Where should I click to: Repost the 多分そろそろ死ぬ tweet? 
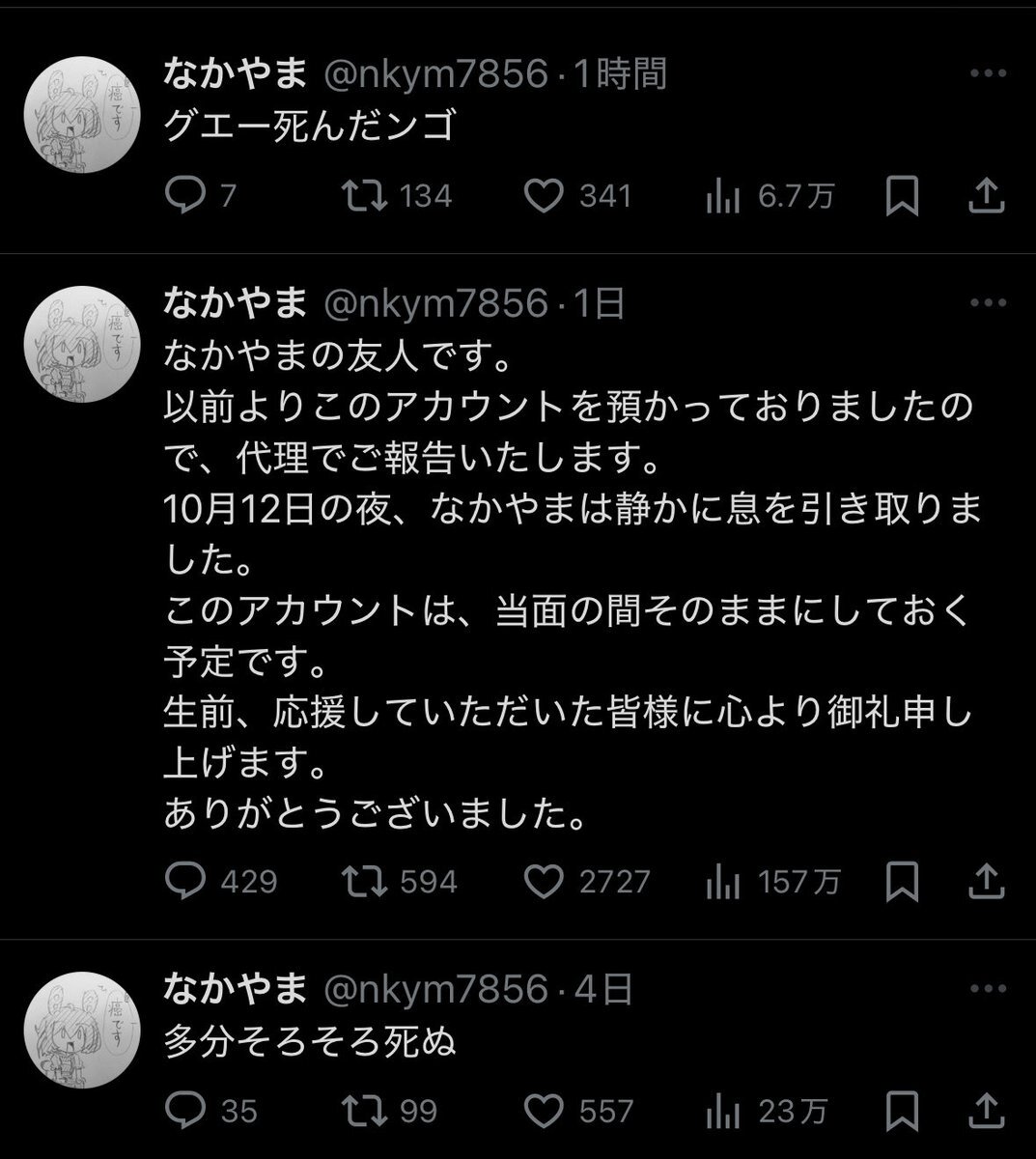coord(368,1110)
